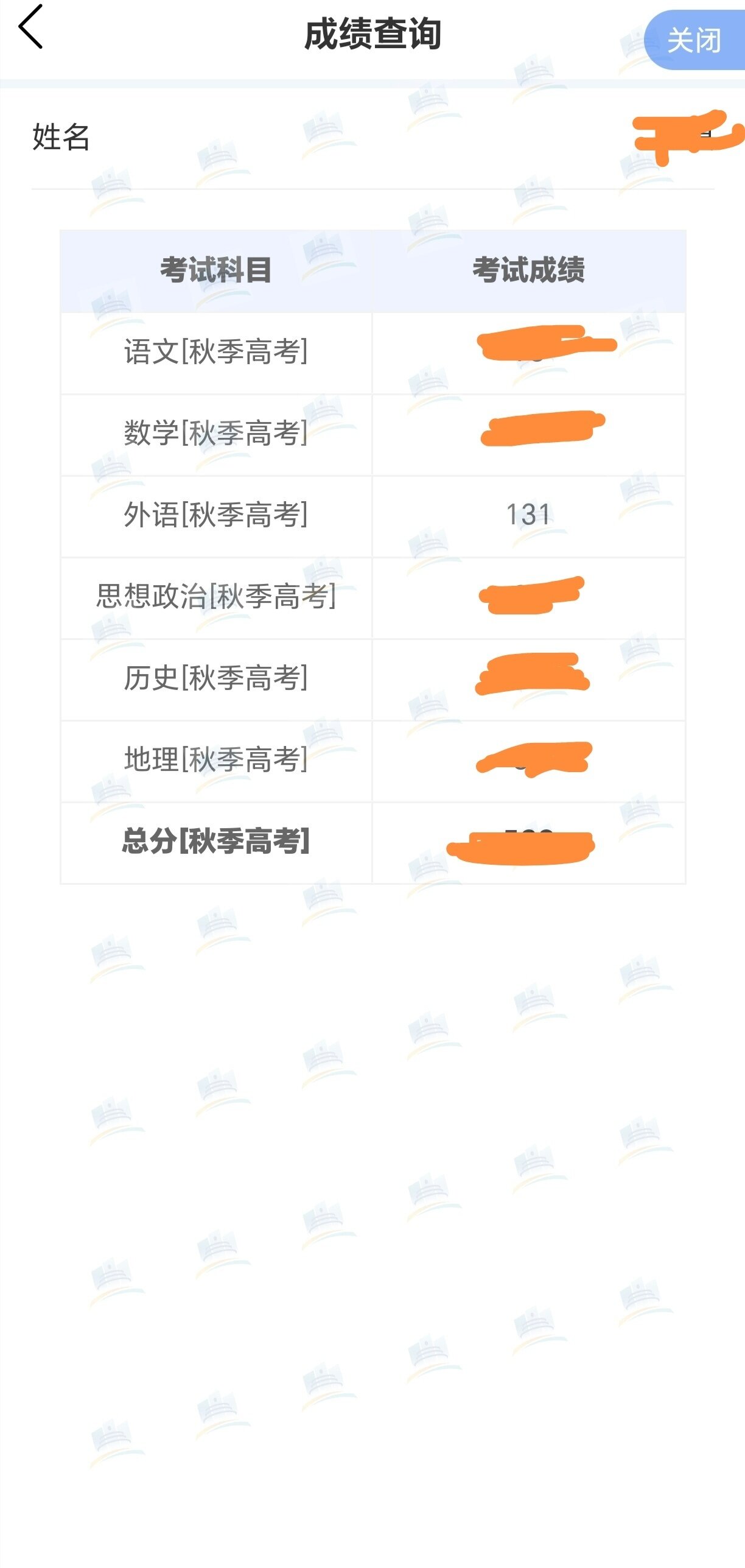
Task: Go back using the top-left arrow
Action: coord(30,27)
